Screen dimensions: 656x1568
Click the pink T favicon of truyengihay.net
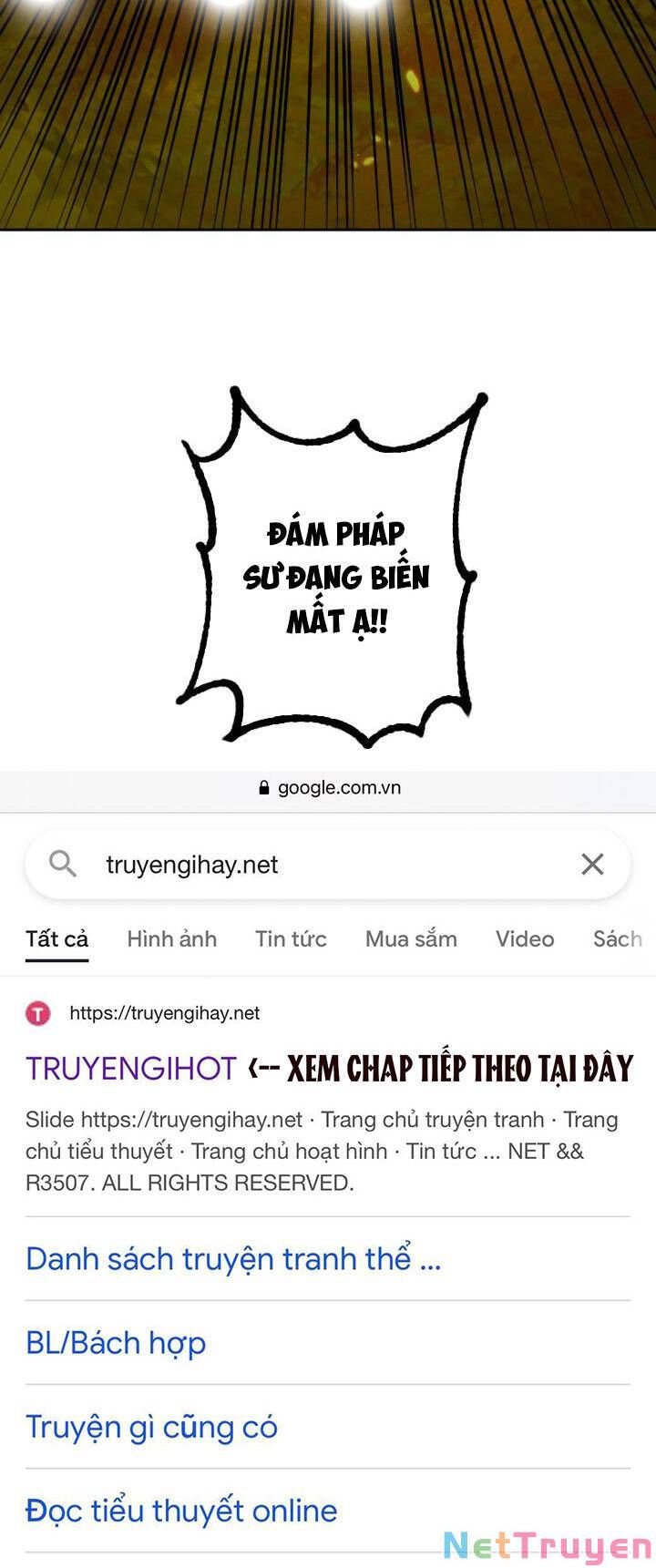tap(36, 1013)
